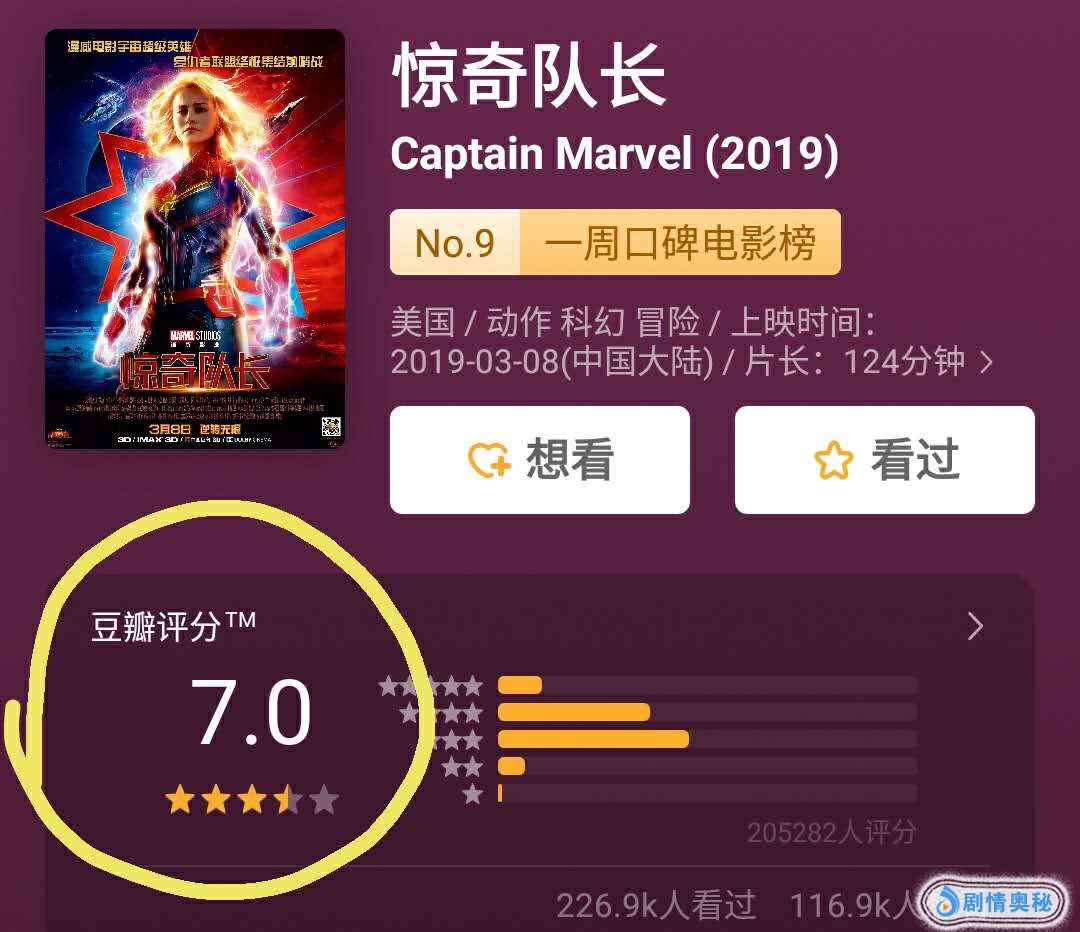Expand the movie info details chevron
Image resolution: width=1080 pixels, height=932 pixels.
[x=986, y=363]
